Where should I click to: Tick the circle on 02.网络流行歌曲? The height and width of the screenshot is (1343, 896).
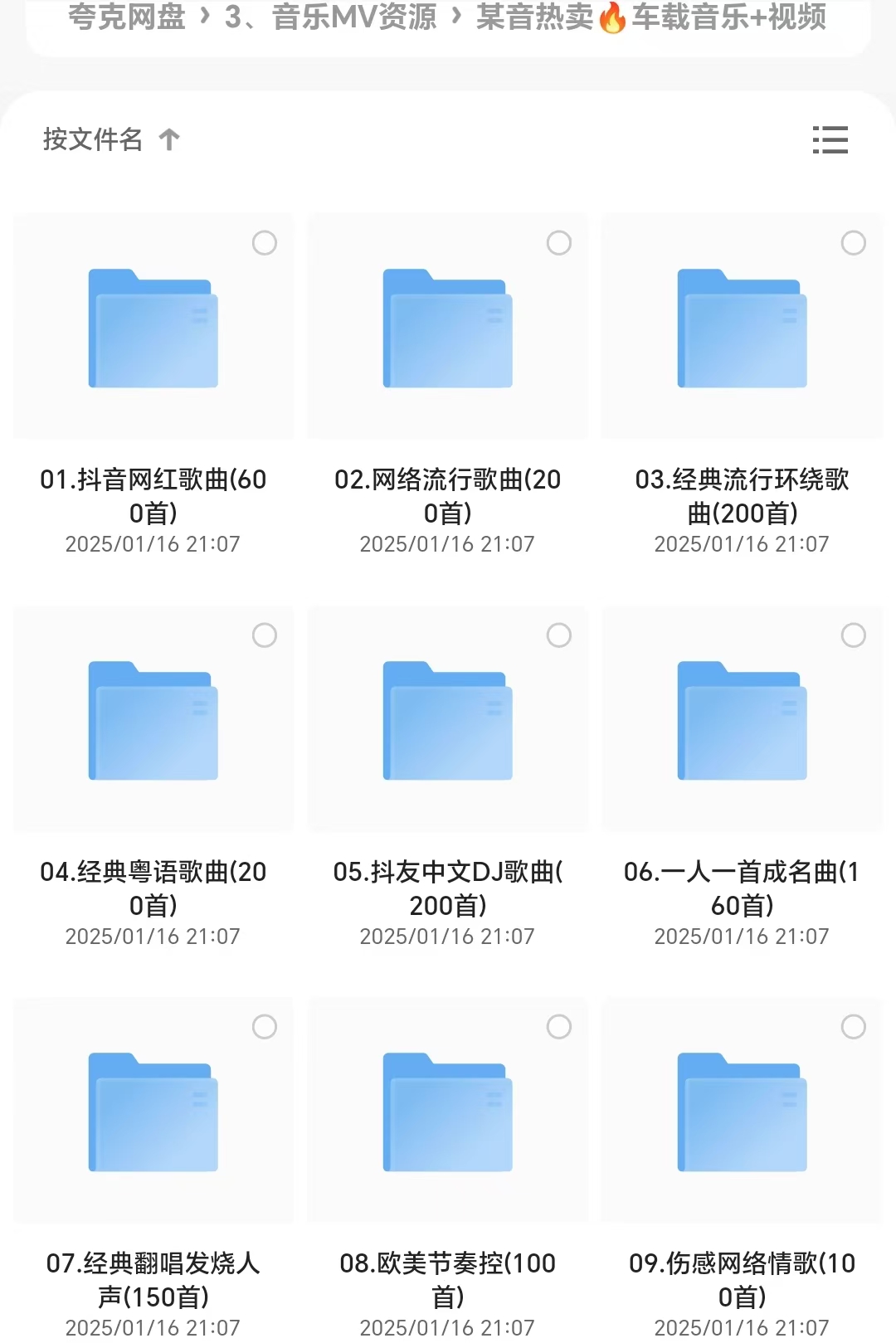(559, 243)
